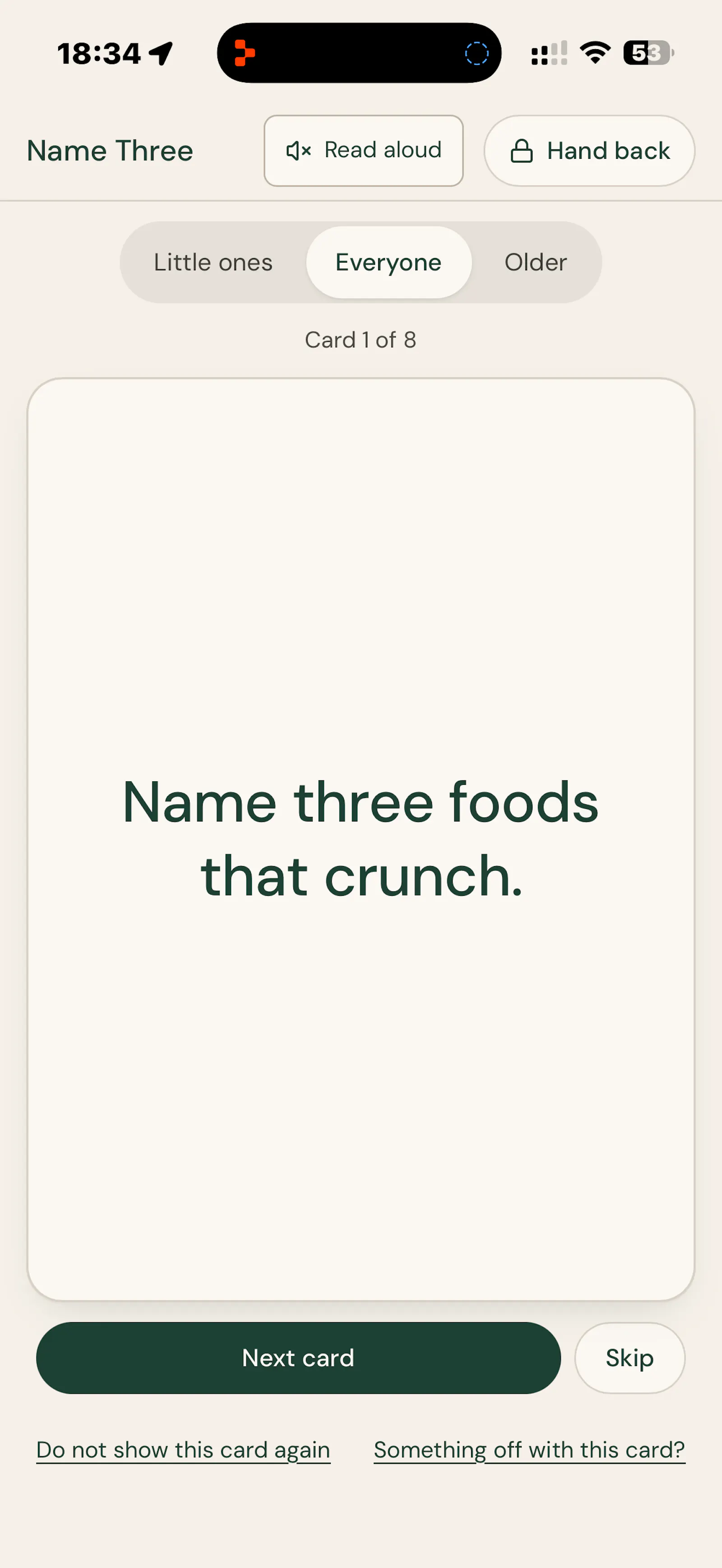Select the Everyone segment
The width and height of the screenshot is (722, 1568).
(389, 263)
